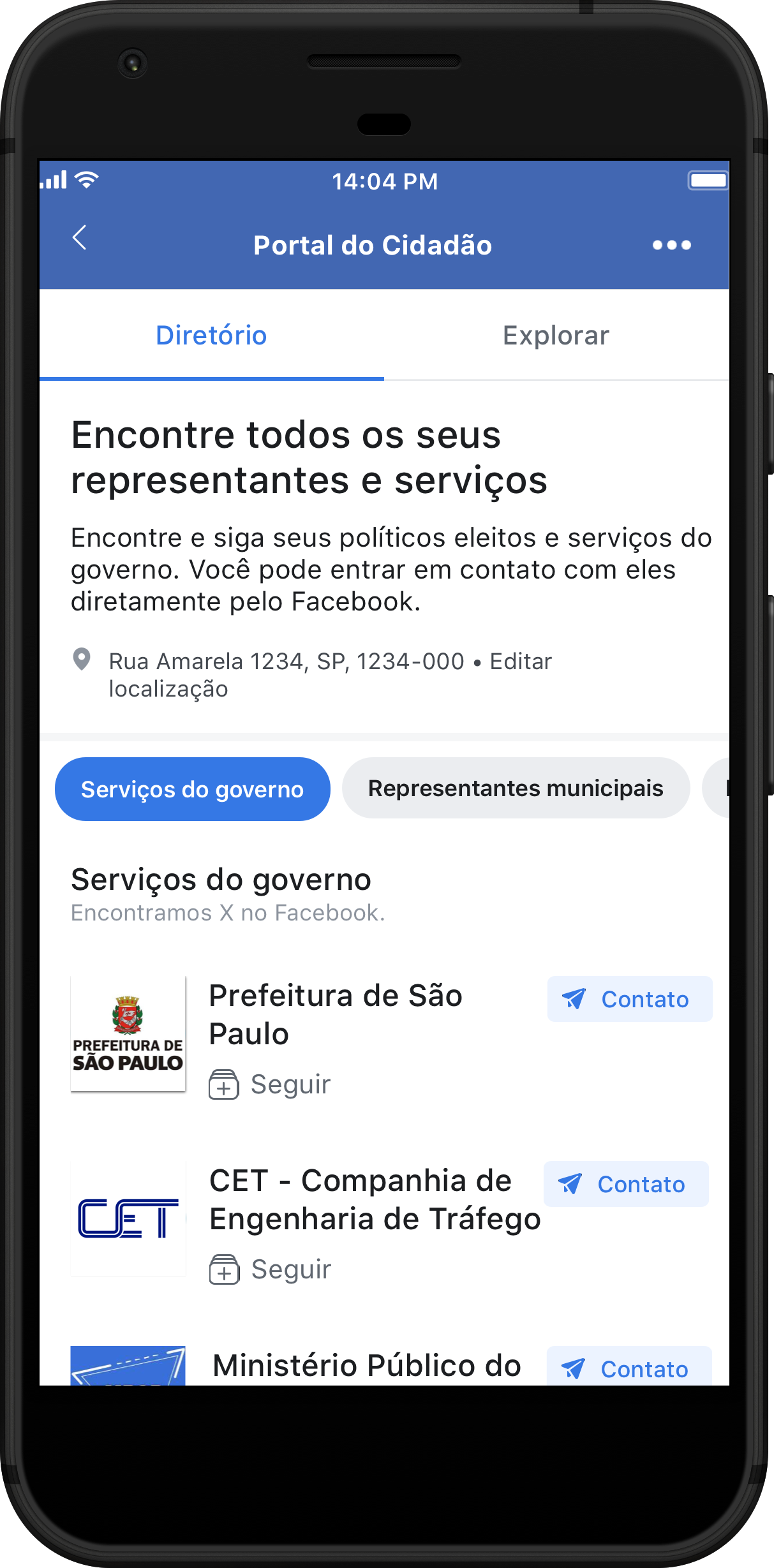Viewport: 774px width, 1568px height.
Task: Follow Prefeitura de São Paulo
Action: [271, 1084]
